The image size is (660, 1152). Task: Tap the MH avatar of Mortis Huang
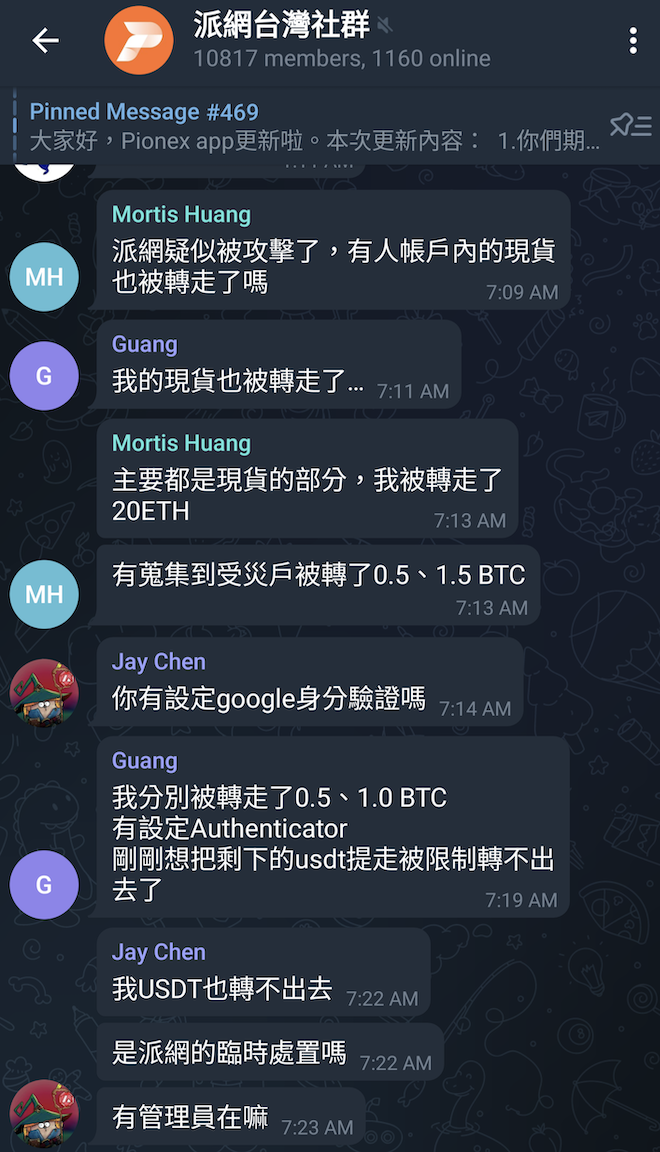pyautogui.click(x=44, y=276)
